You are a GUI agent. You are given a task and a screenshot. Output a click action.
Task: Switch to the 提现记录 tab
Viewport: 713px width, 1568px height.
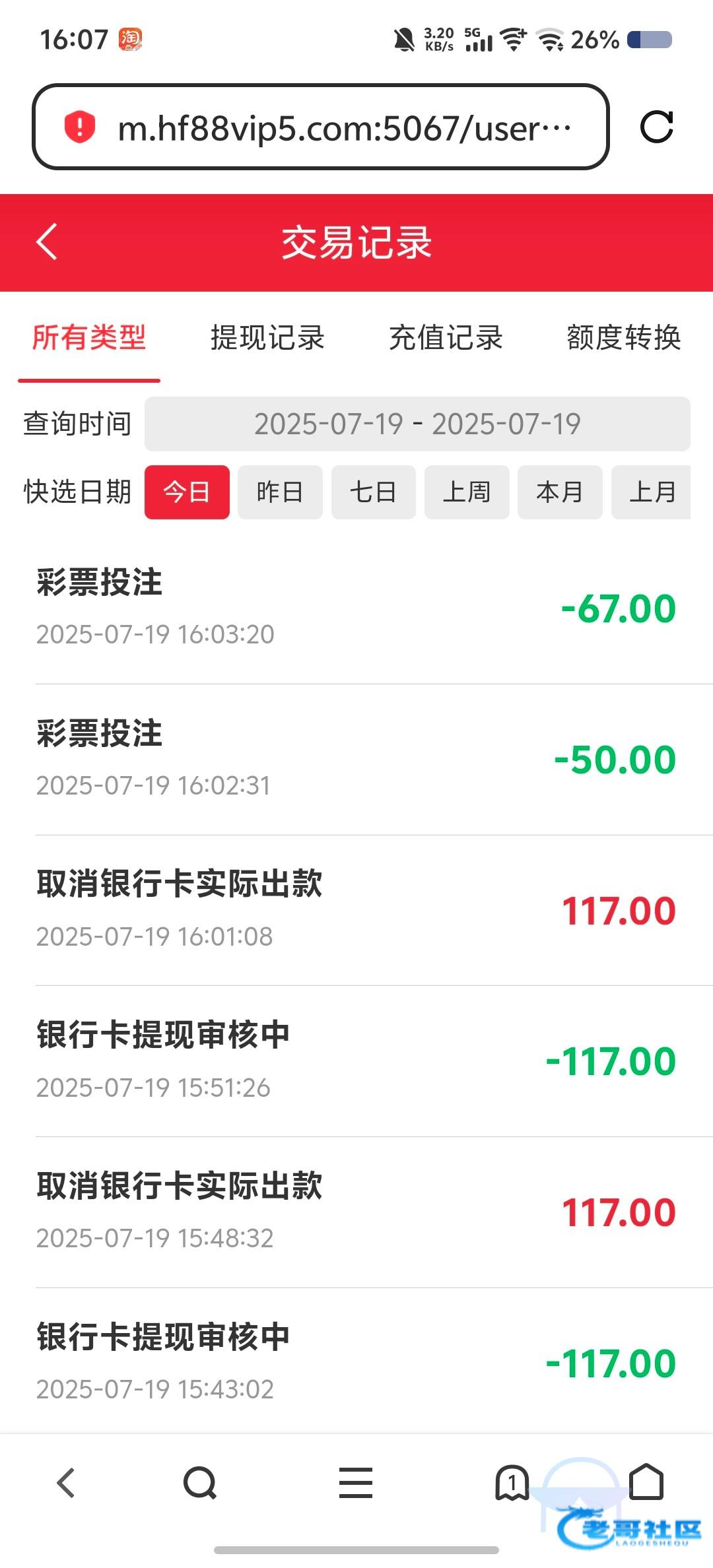[x=267, y=337]
